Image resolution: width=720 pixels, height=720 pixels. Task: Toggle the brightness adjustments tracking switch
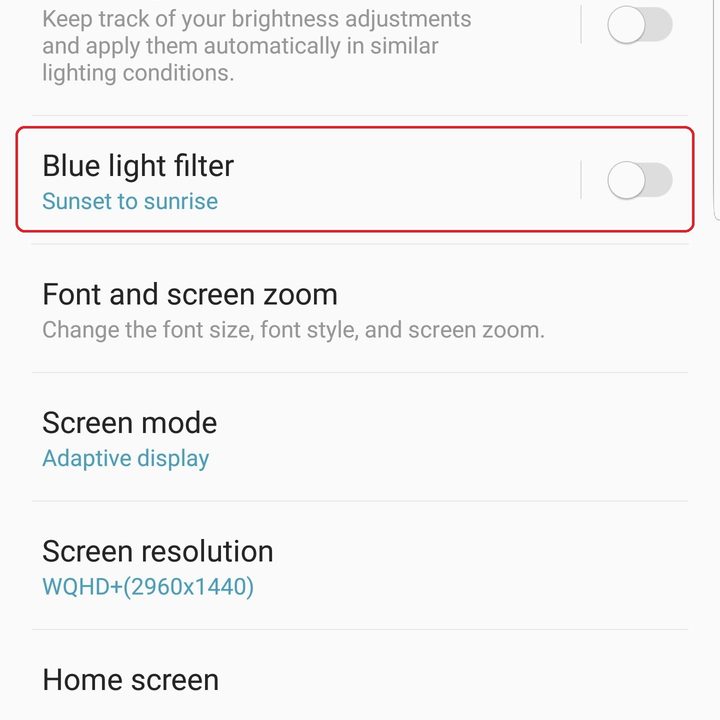point(640,25)
